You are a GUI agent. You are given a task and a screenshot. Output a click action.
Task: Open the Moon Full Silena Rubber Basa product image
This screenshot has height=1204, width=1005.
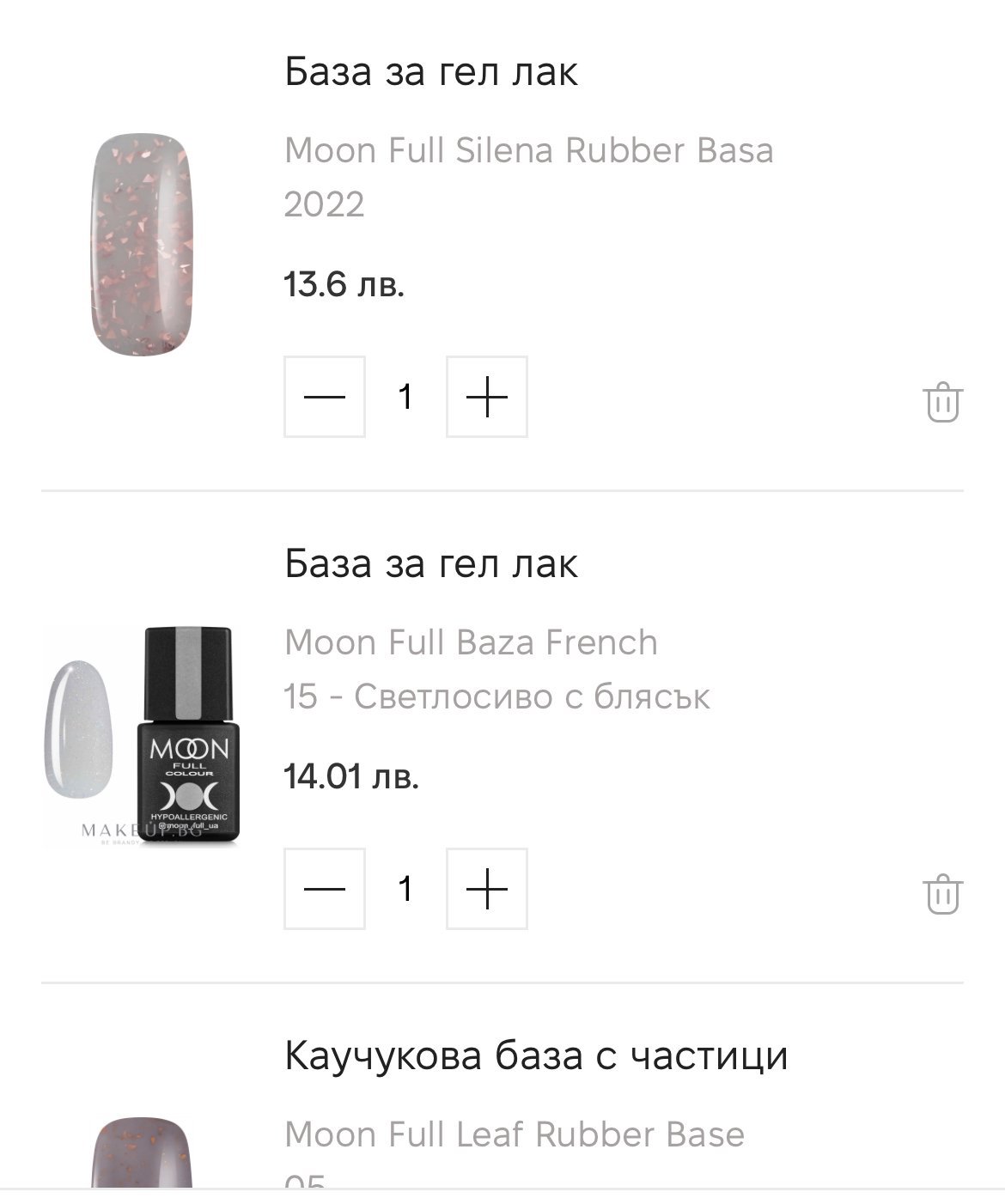[142, 244]
